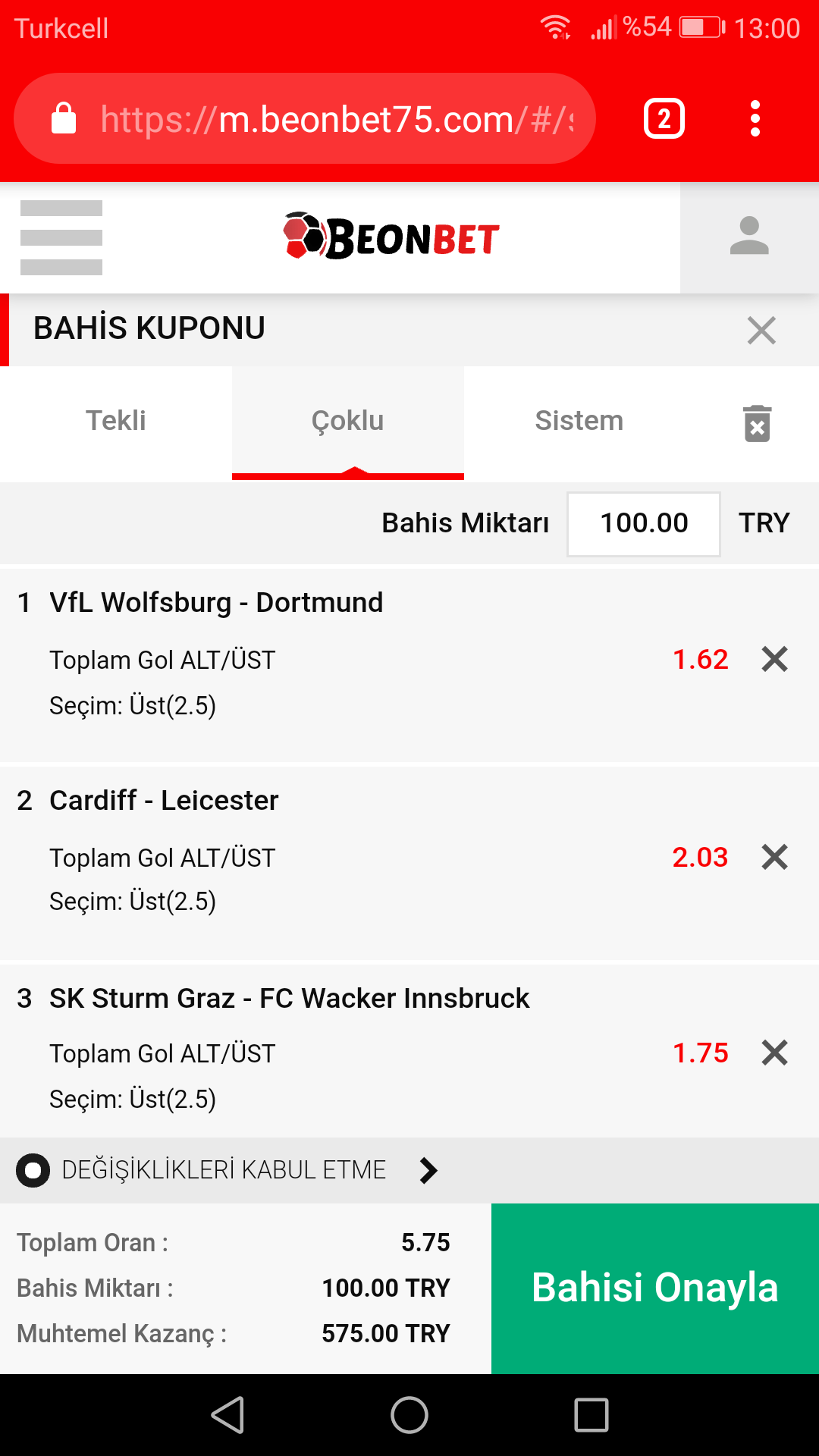The height and width of the screenshot is (1456, 819).
Task: Expand the Değişiklikleri Kabul Etme options
Action: click(428, 1170)
